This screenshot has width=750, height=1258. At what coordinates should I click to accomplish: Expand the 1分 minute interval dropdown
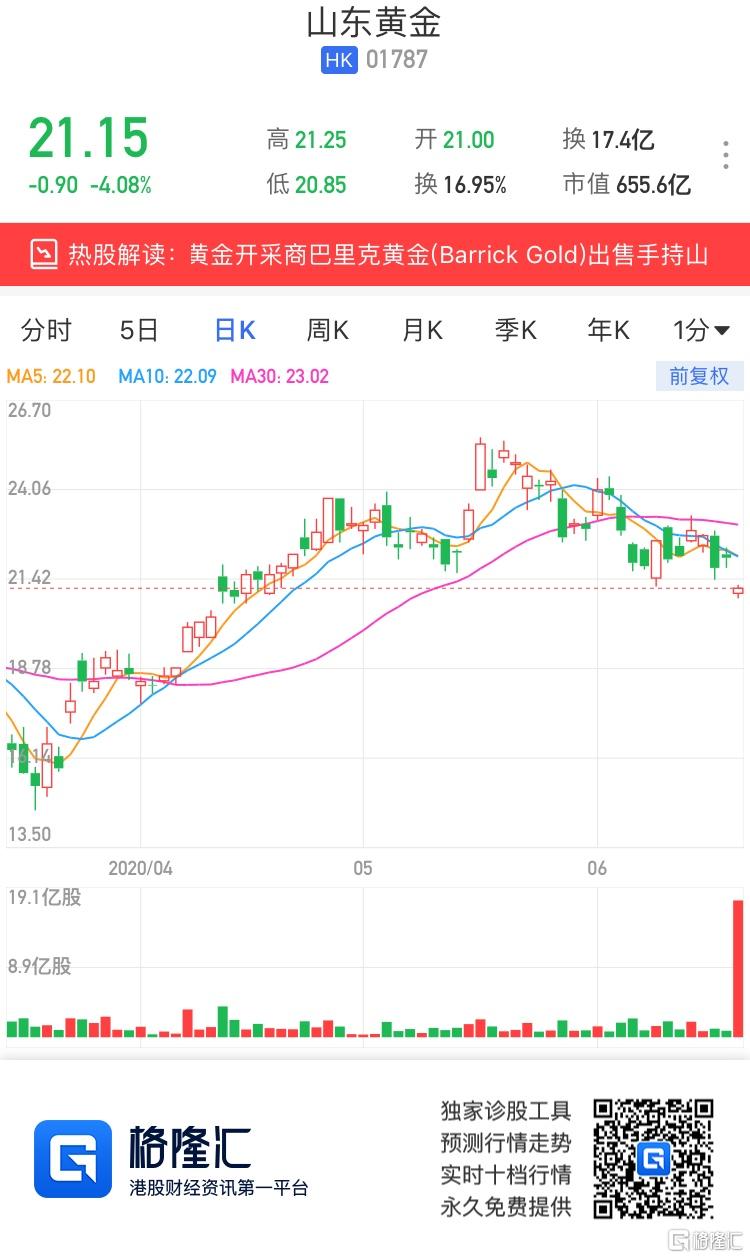[x=701, y=330]
